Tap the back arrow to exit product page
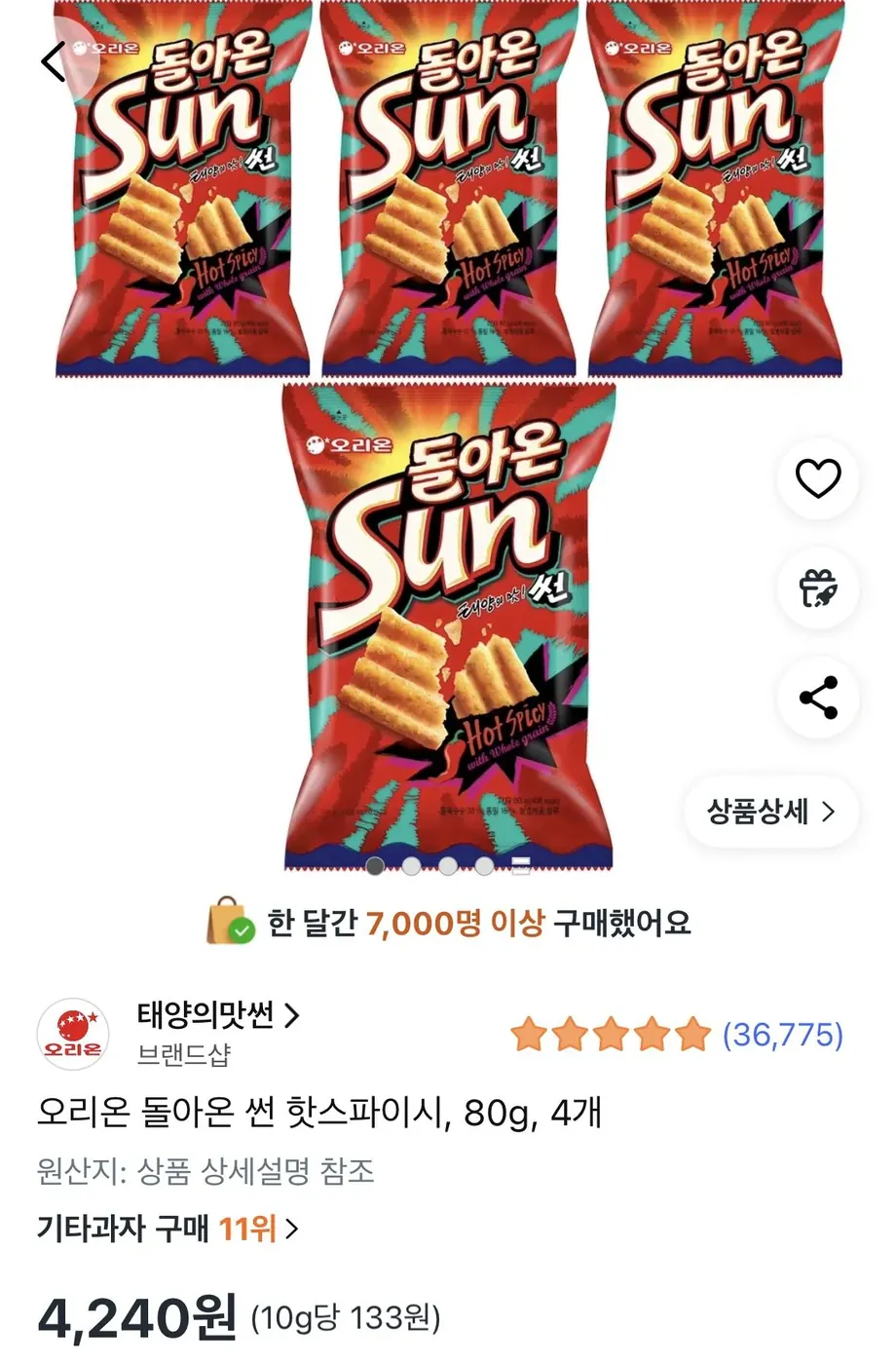 (54, 61)
